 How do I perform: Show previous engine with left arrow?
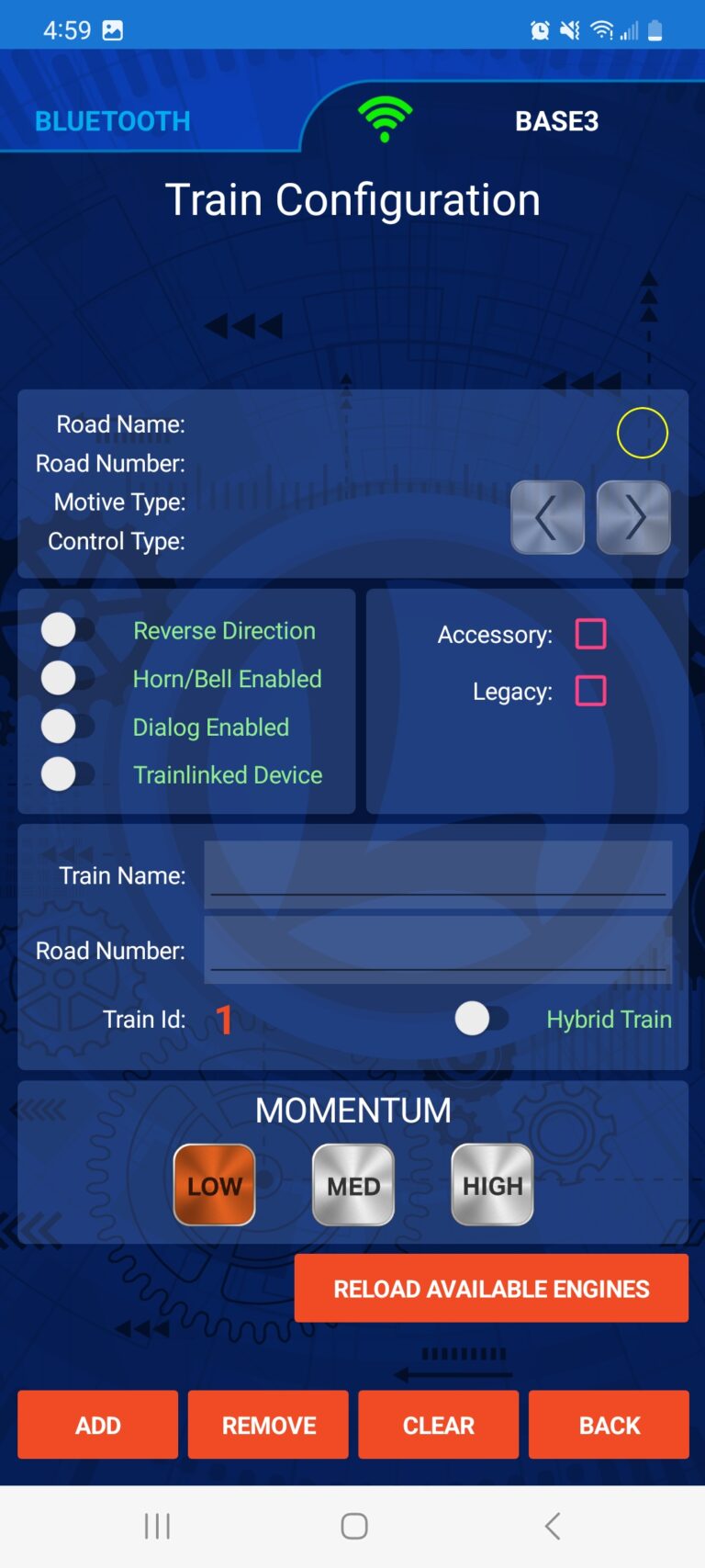tap(547, 517)
